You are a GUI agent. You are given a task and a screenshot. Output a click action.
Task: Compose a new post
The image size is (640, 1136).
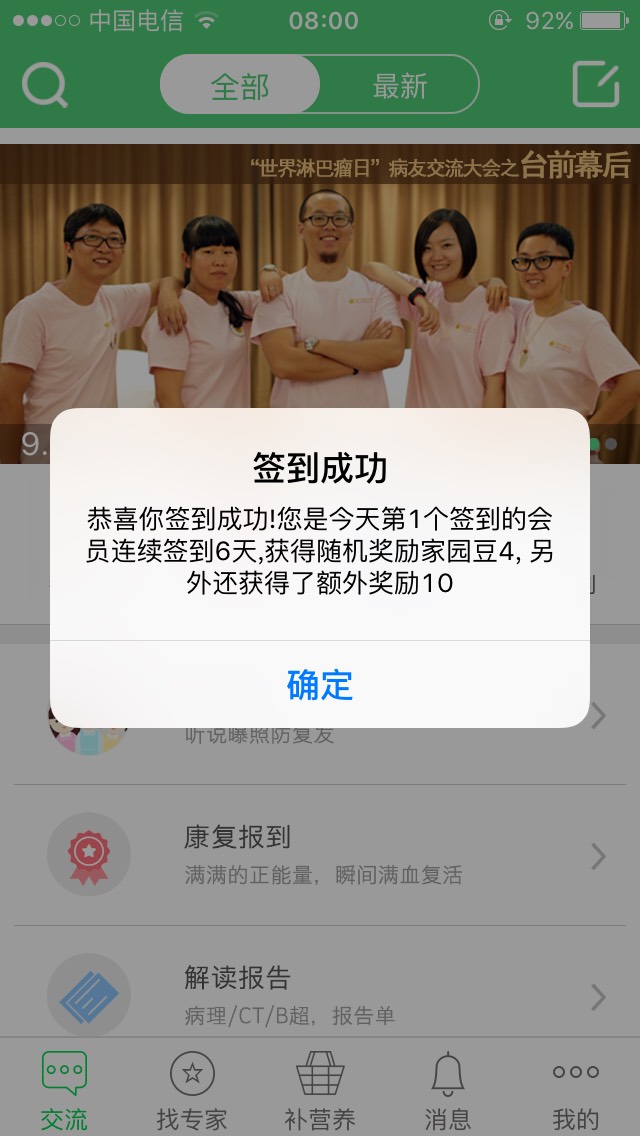596,85
